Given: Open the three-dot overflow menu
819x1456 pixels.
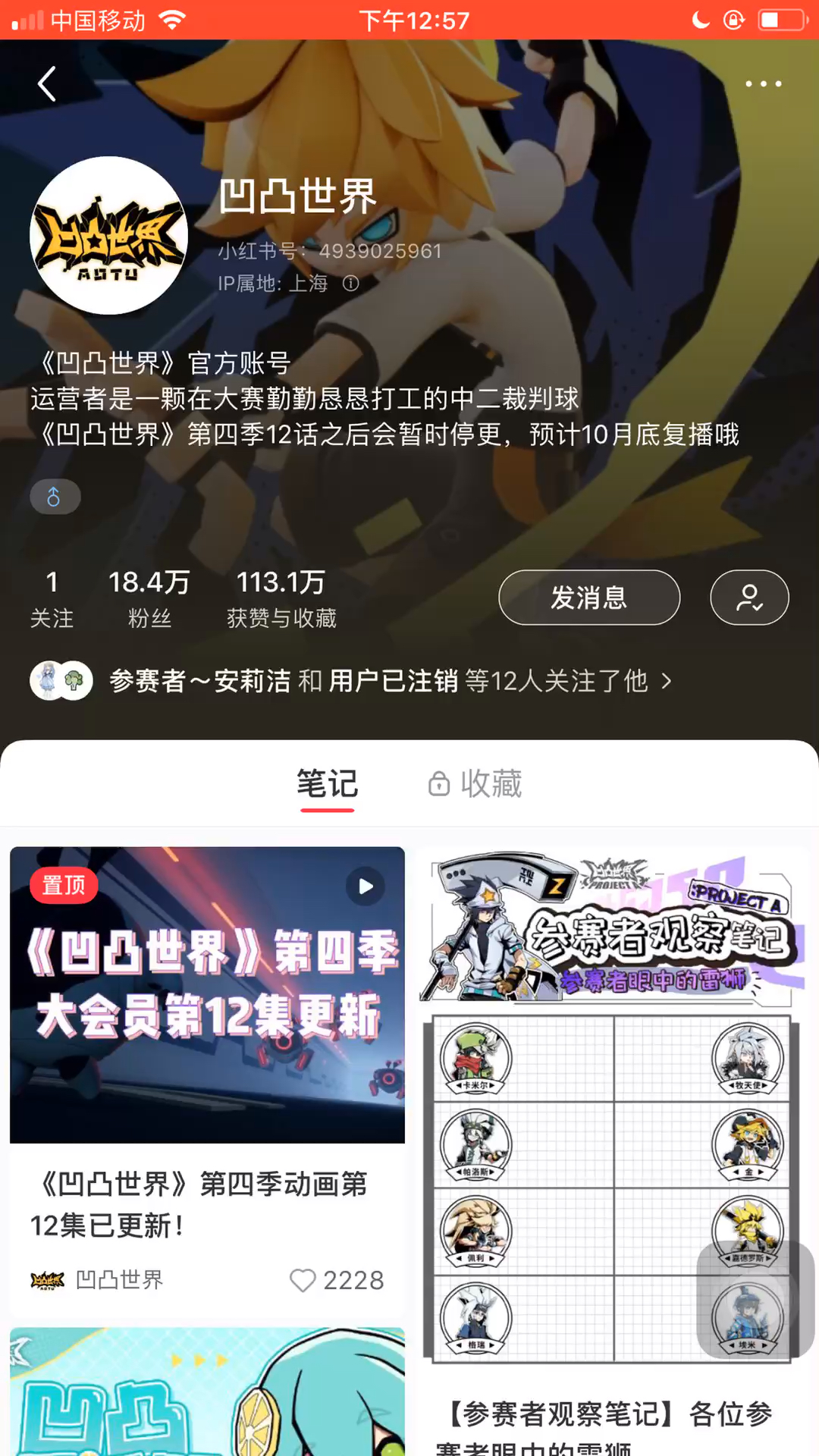Looking at the screenshot, I should tap(763, 83).
